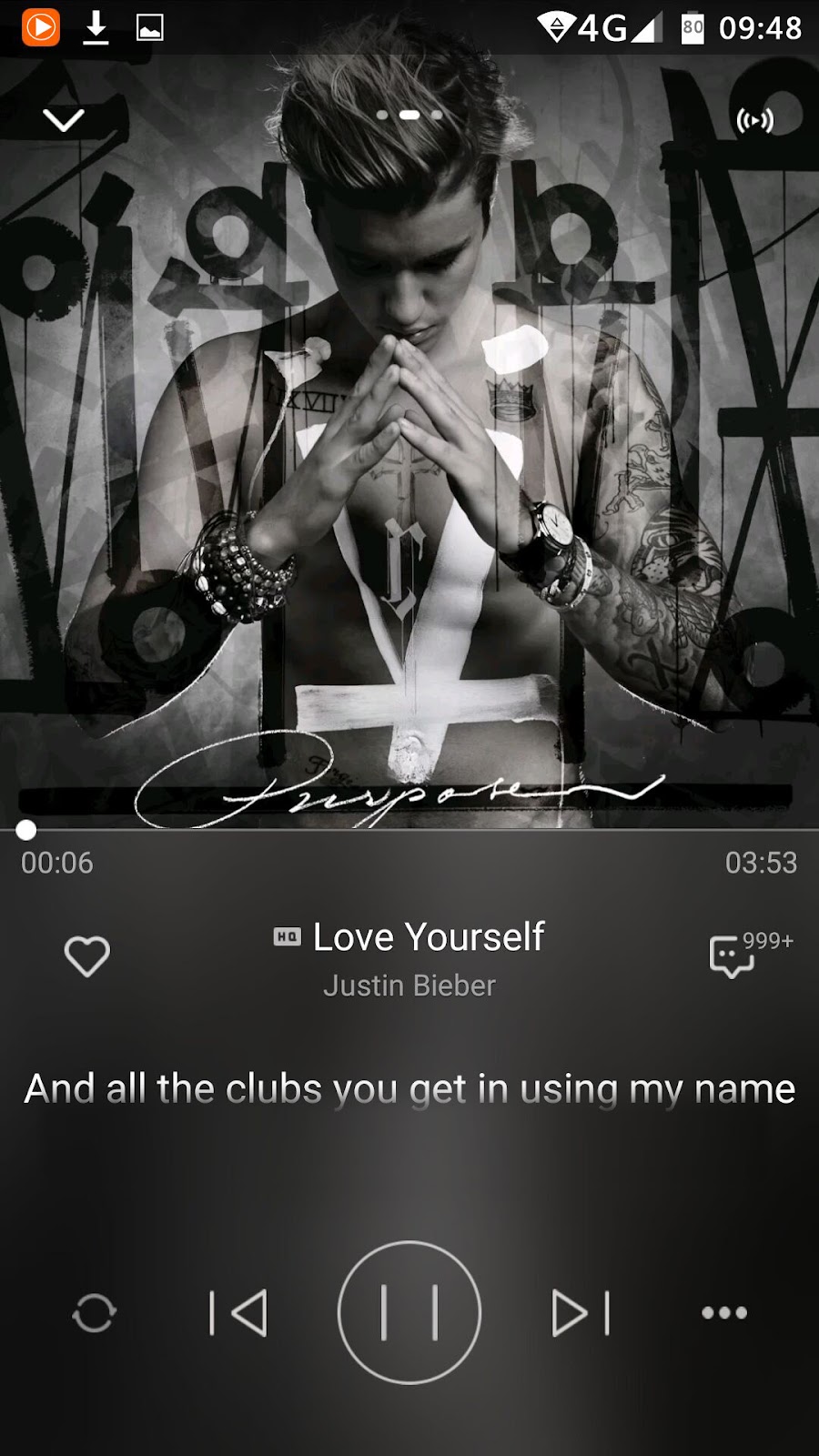Tap the lyrics line to open lyrics
This screenshot has height=1456, width=819.
click(409, 1089)
